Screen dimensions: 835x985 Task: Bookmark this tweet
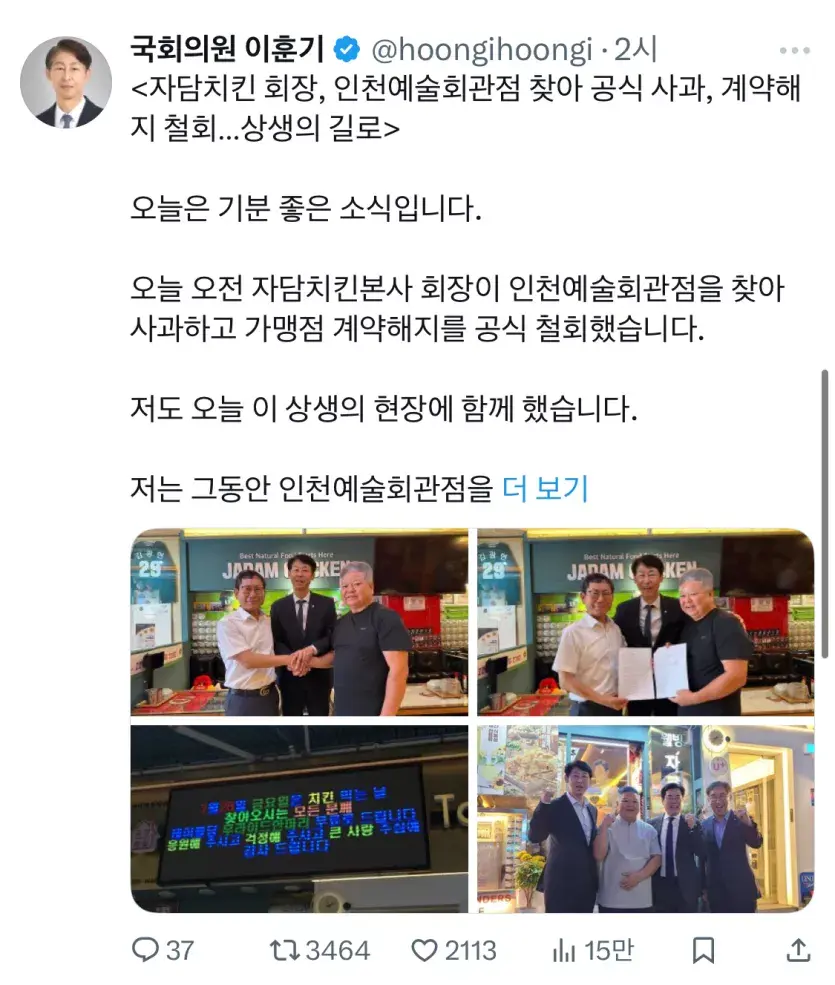click(x=703, y=949)
